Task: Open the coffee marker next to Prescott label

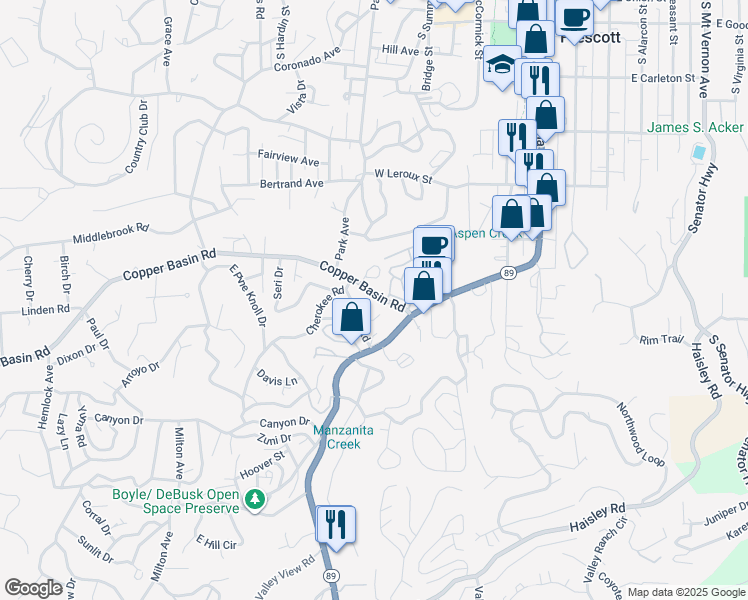Action: coord(574,19)
